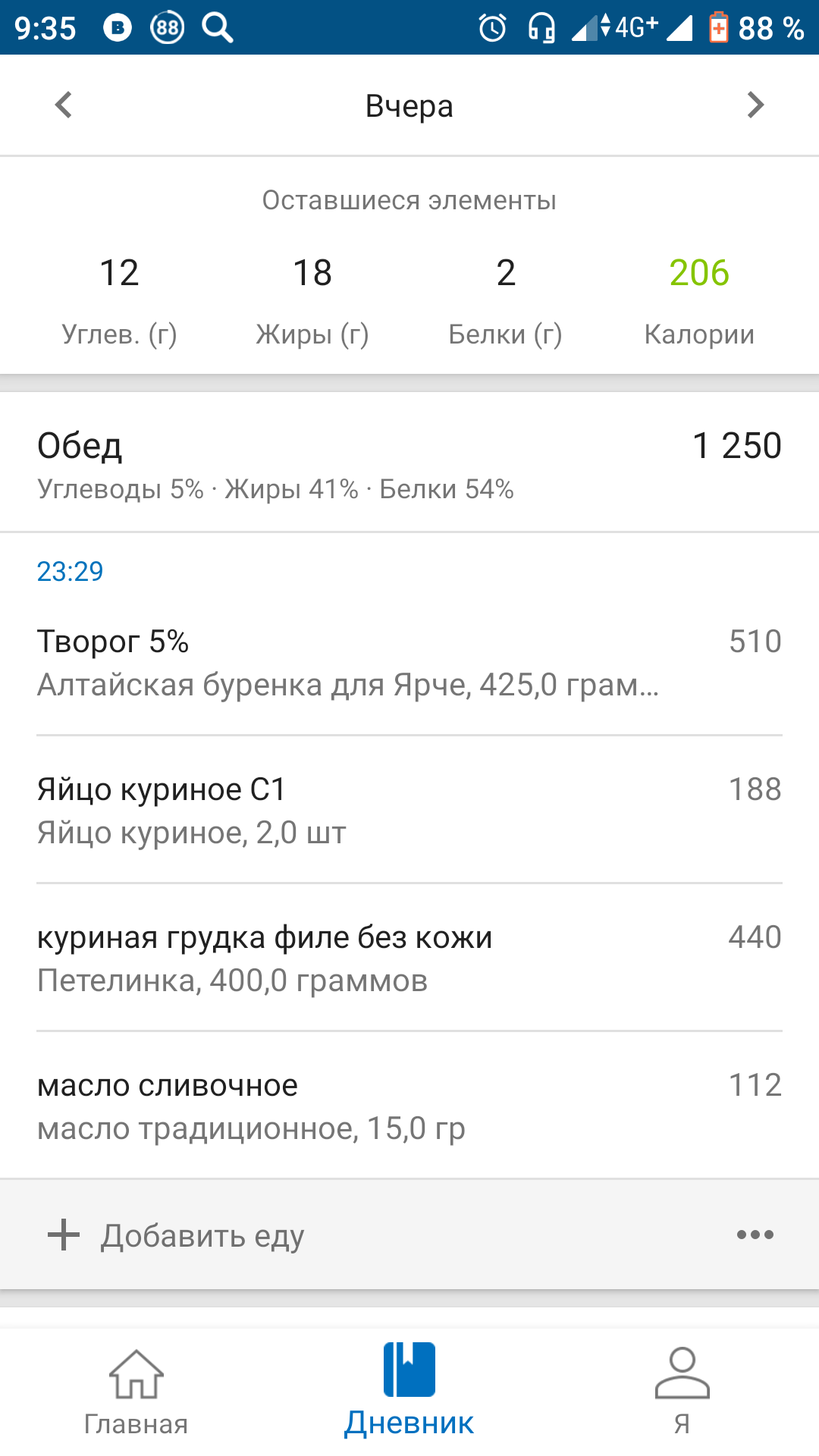Go to the previous day arrow
Viewport: 819px width, 1456px height.
coord(64,105)
